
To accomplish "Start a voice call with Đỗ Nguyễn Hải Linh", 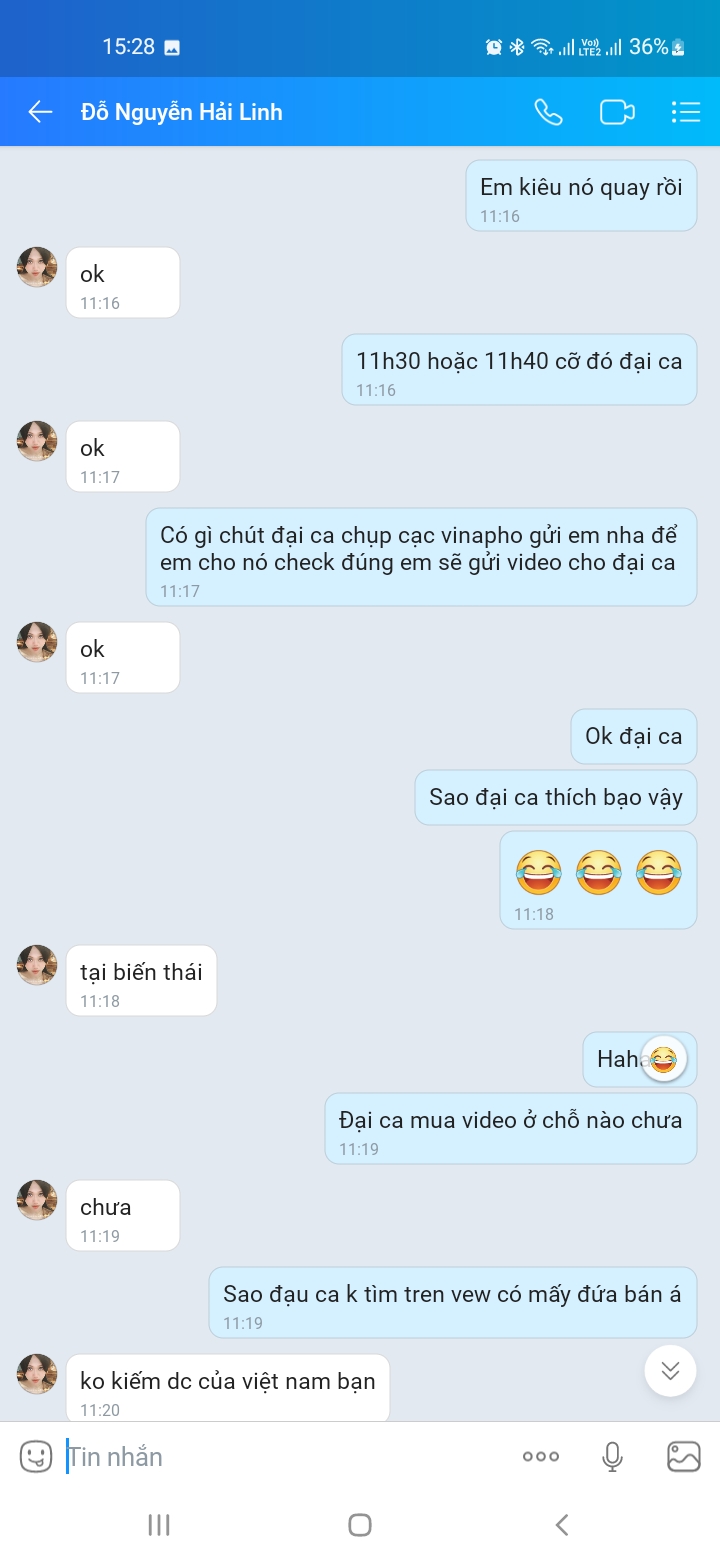I will 548,112.
